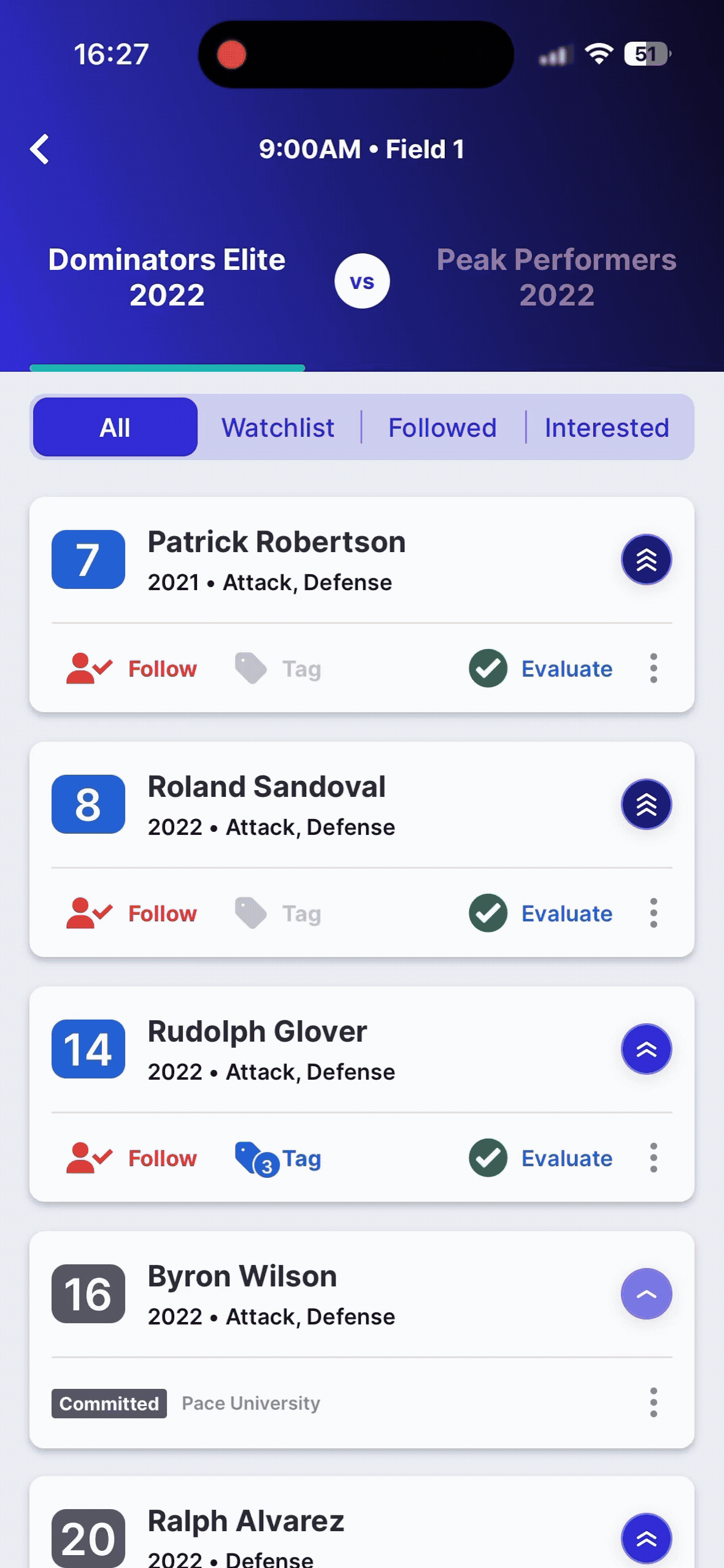The image size is (724, 1568).
Task: Follow Roland Sandoval
Action: (x=132, y=913)
